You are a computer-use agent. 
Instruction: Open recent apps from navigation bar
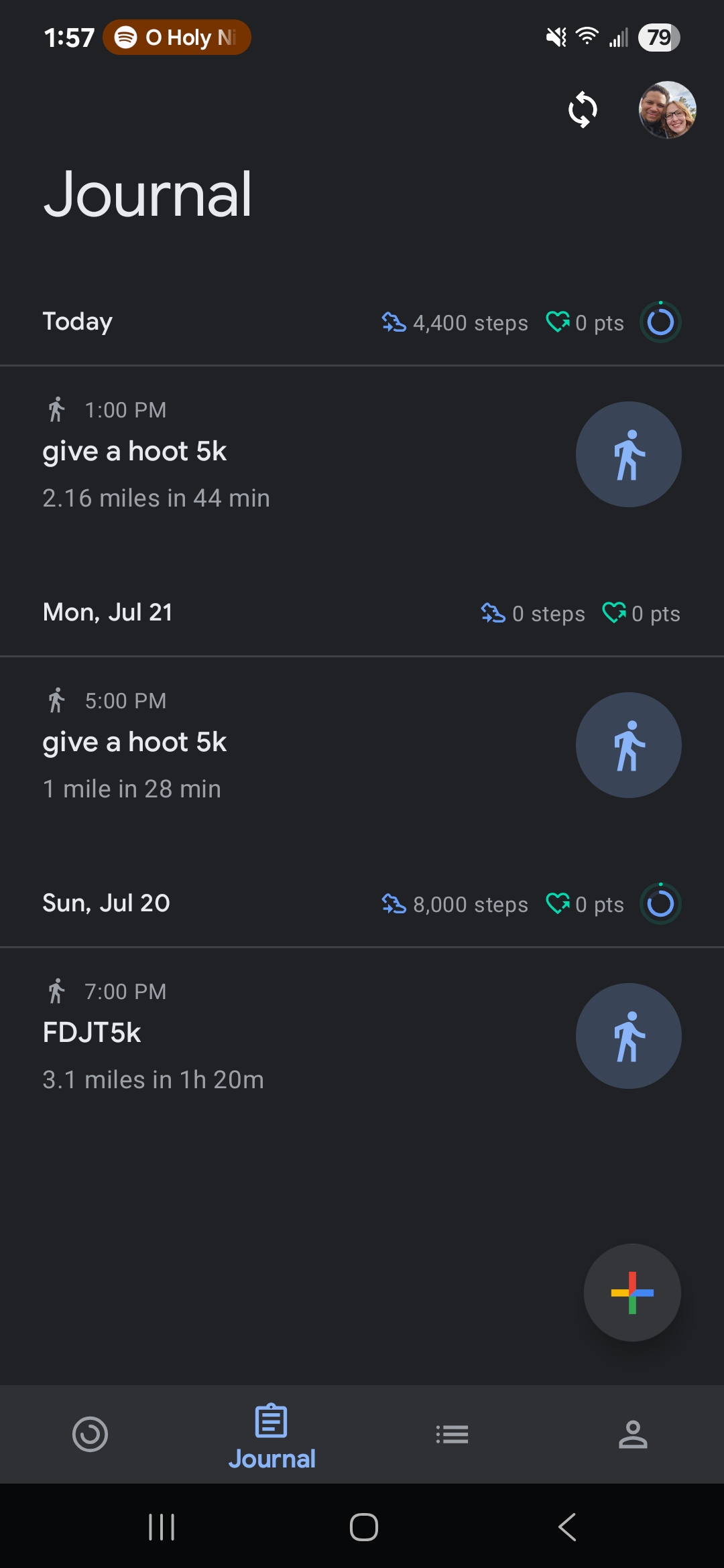pyautogui.click(x=162, y=1527)
